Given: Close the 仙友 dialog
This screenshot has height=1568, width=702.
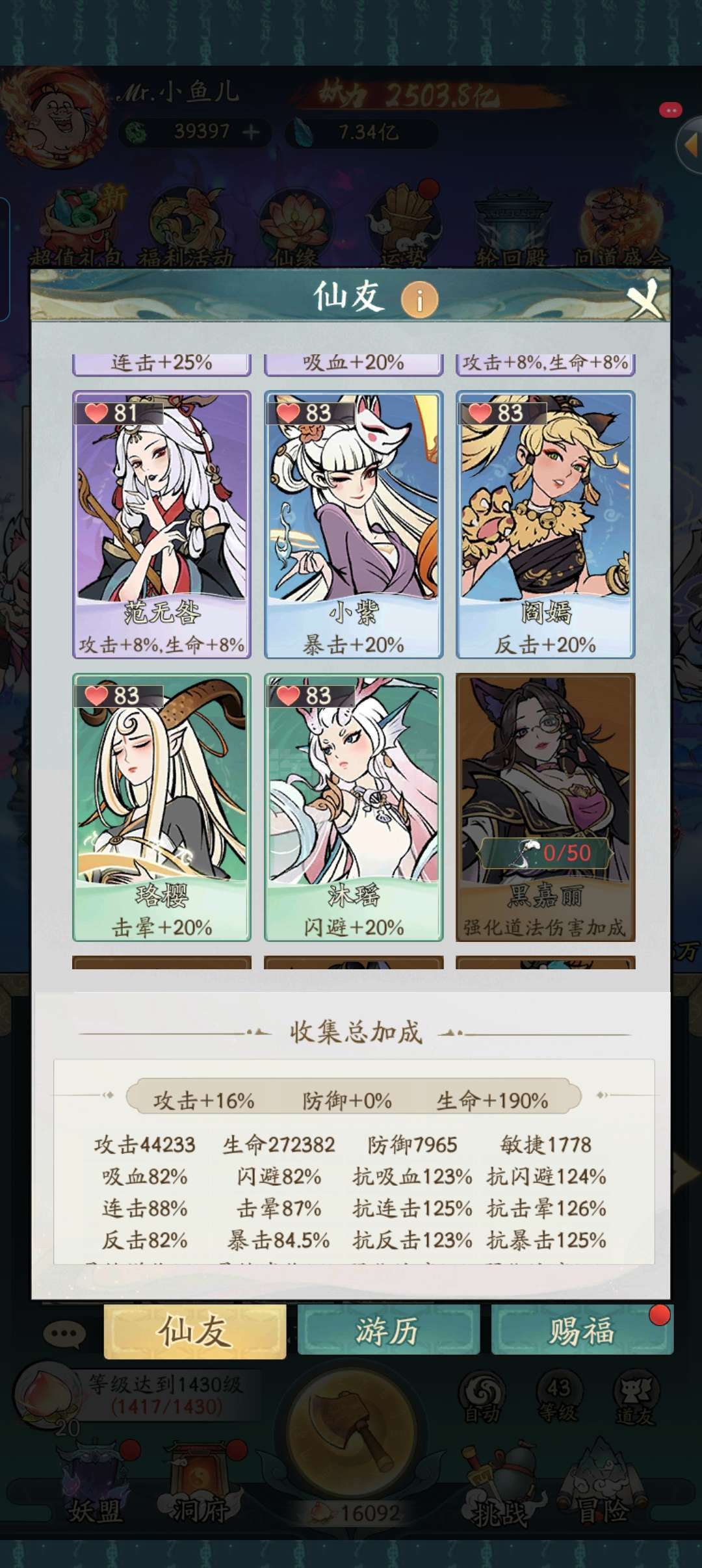Looking at the screenshot, I should (x=645, y=299).
